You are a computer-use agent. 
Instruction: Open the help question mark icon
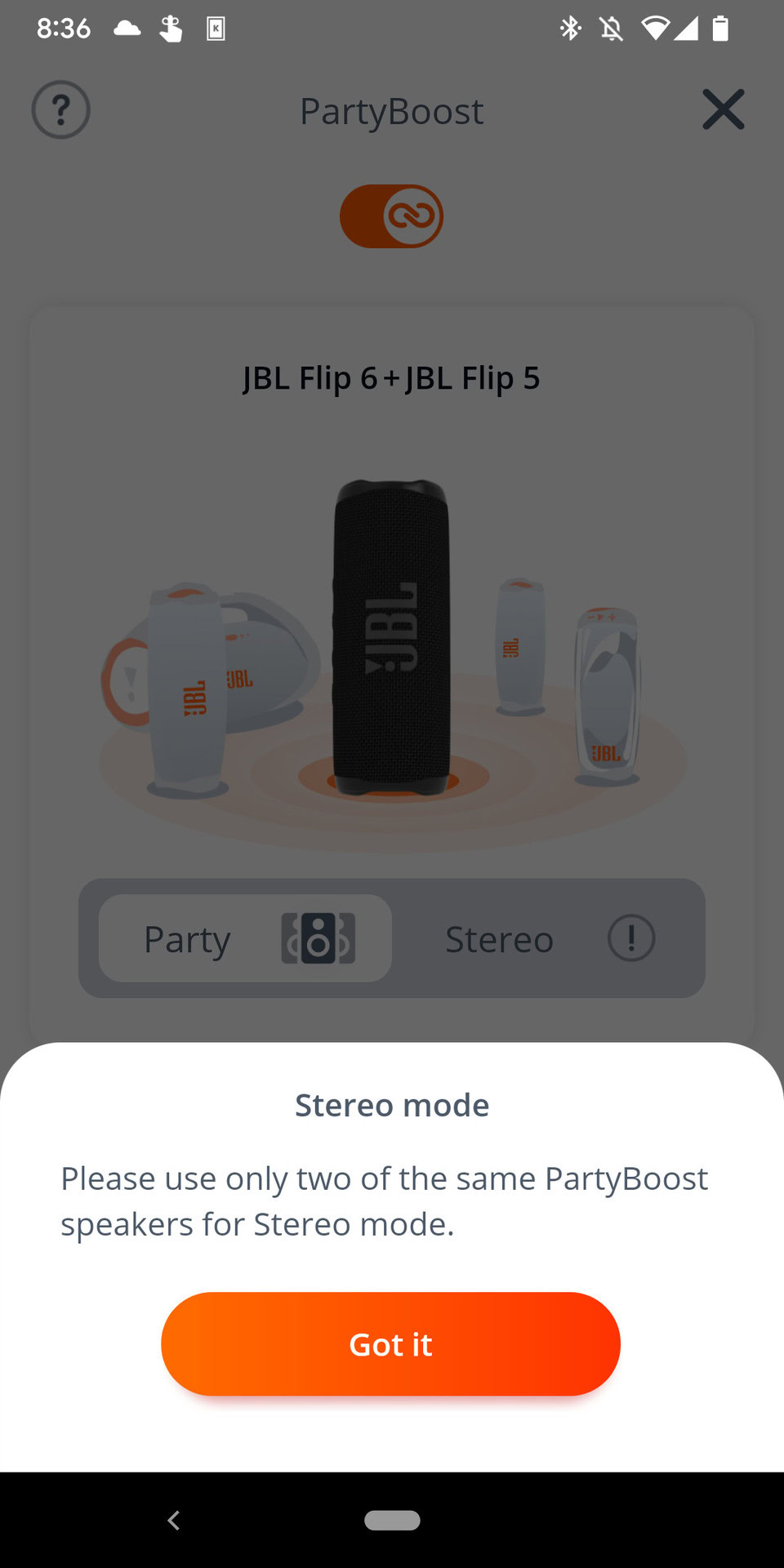[61, 109]
